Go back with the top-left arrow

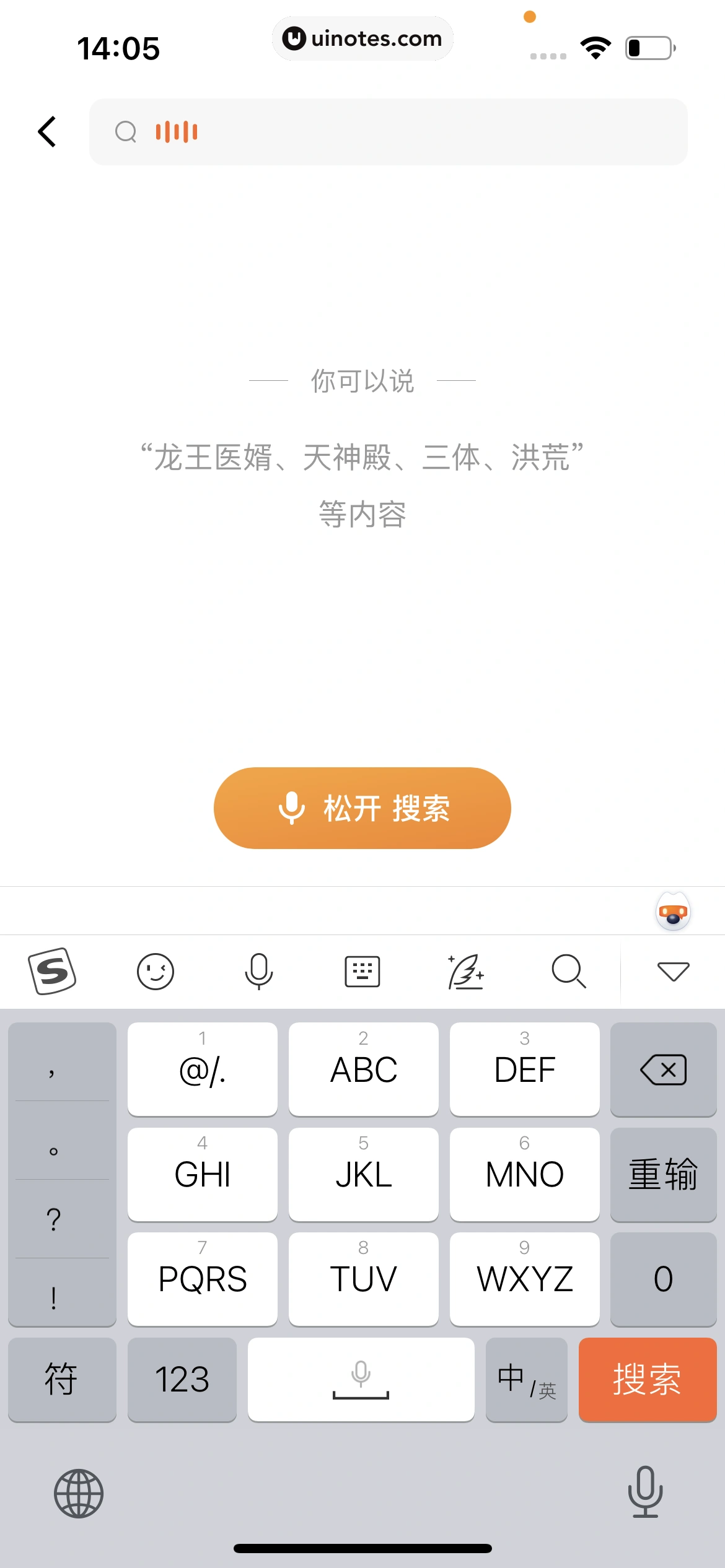coord(47,132)
